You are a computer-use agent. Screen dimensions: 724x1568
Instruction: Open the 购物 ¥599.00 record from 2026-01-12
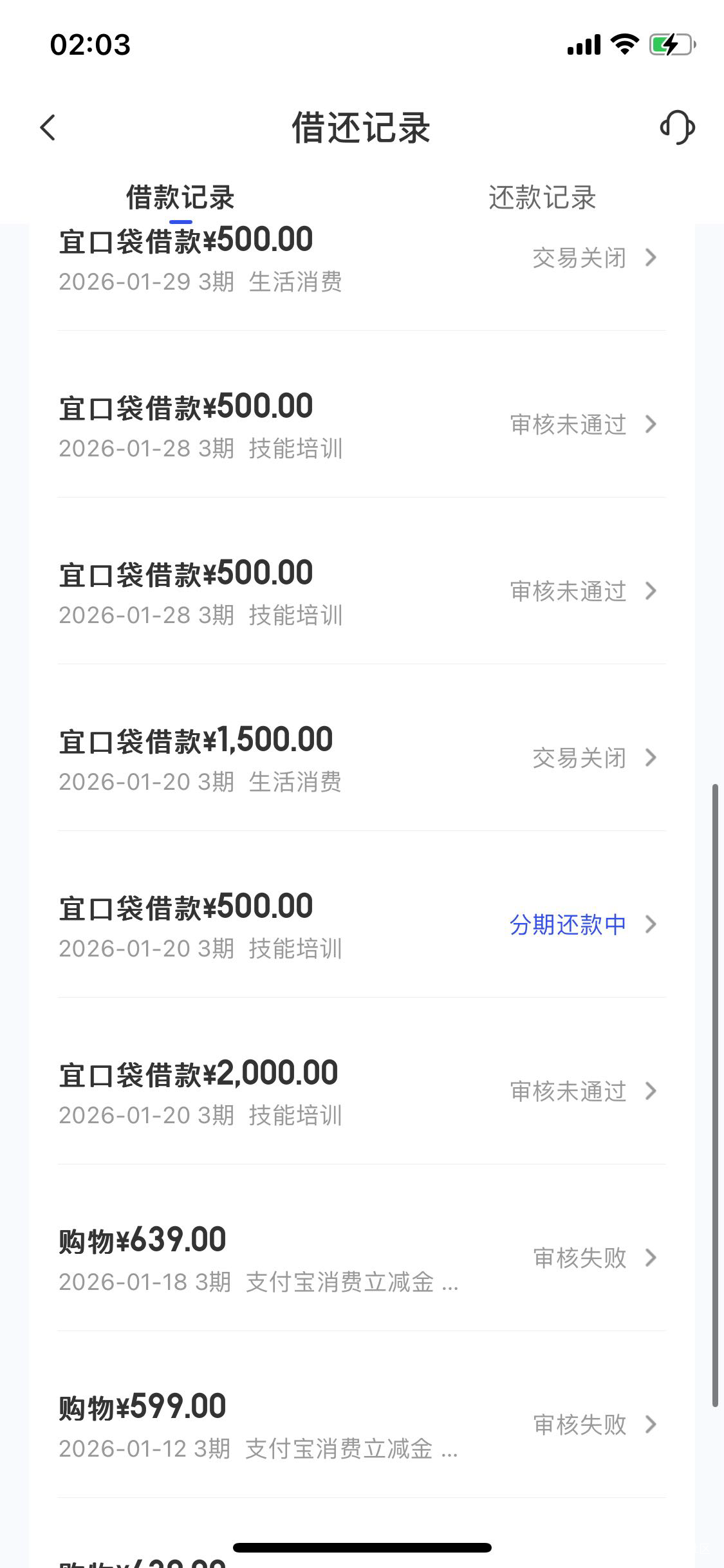(x=360, y=1425)
